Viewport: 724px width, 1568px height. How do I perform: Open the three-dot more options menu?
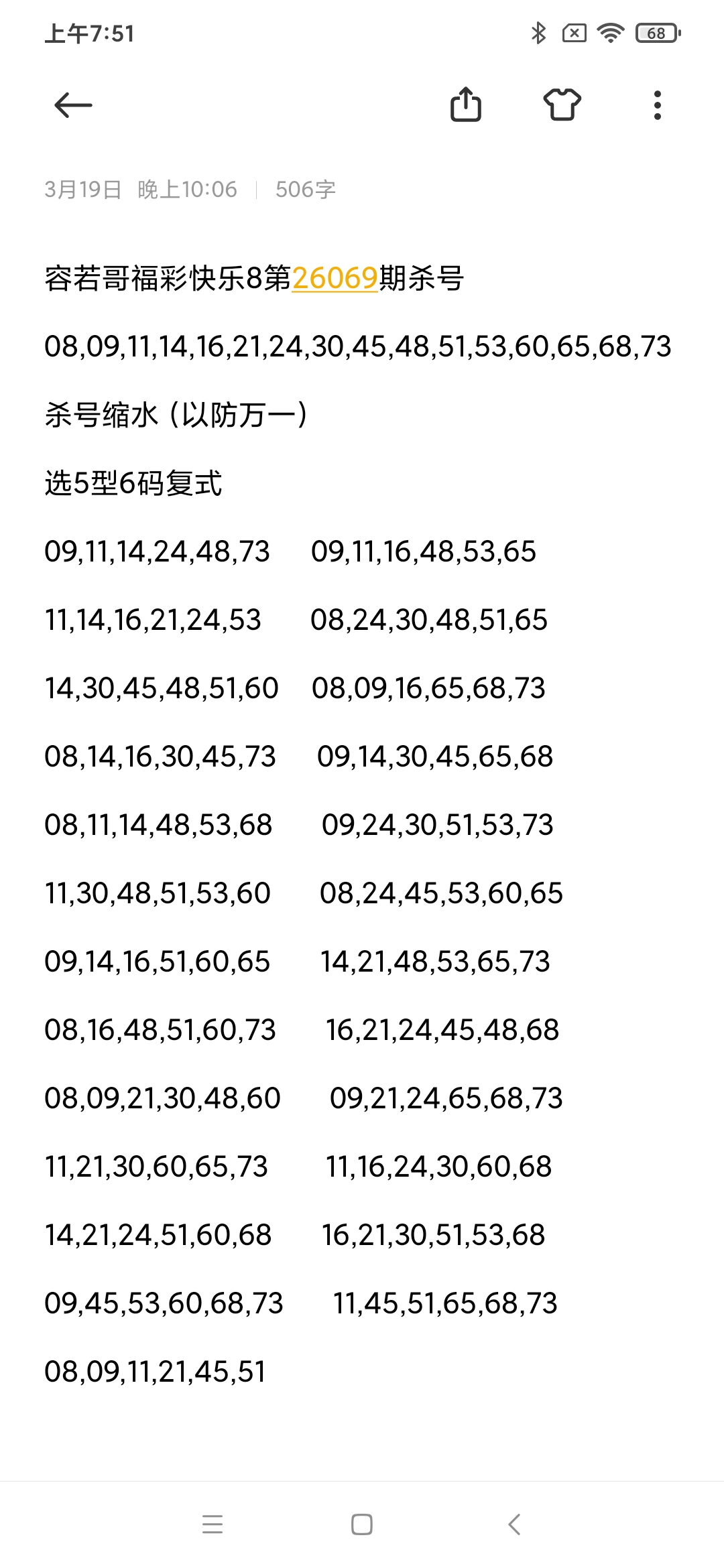pos(656,105)
